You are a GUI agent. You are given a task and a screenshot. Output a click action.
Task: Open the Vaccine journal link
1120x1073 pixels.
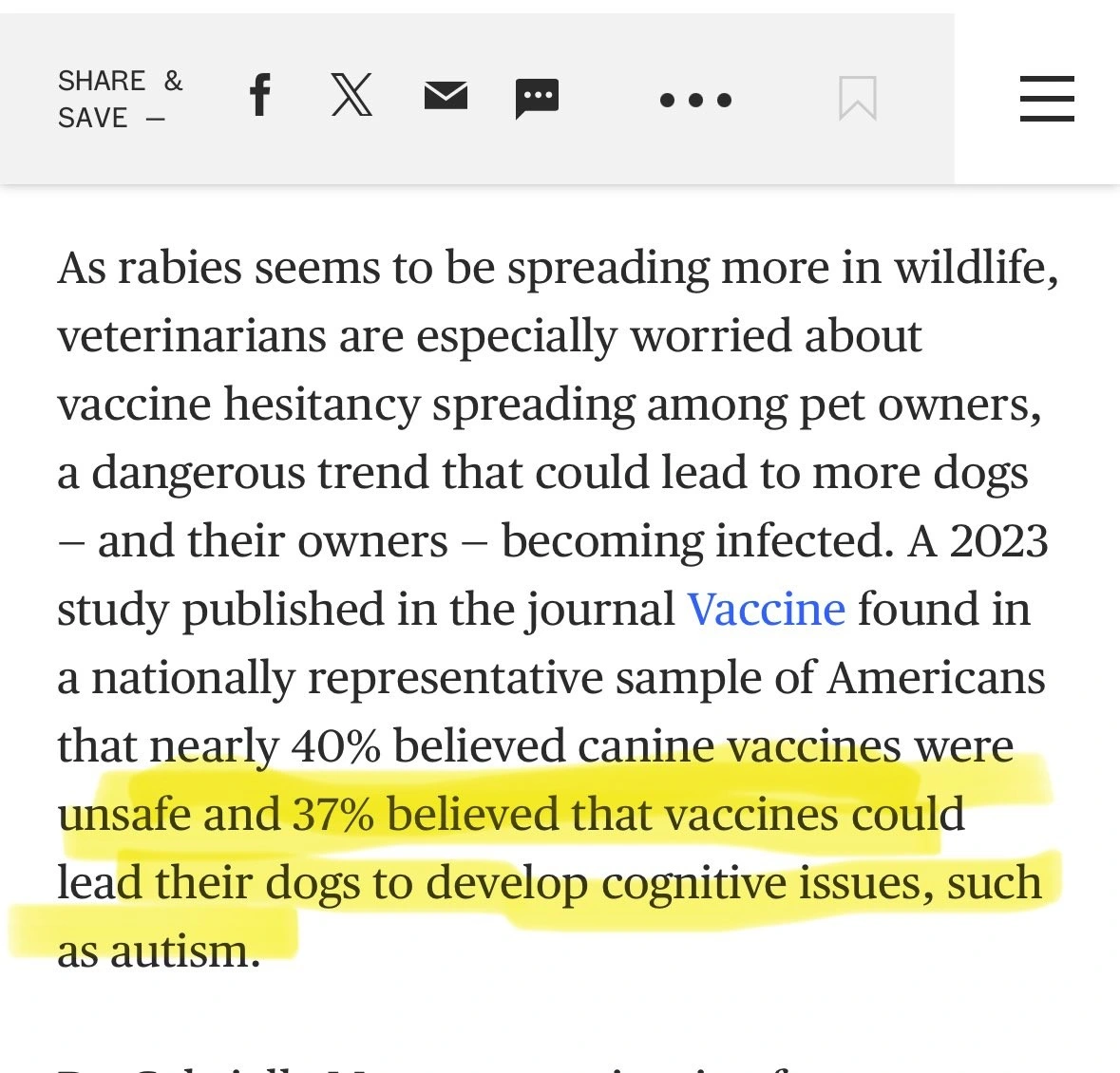point(766,610)
